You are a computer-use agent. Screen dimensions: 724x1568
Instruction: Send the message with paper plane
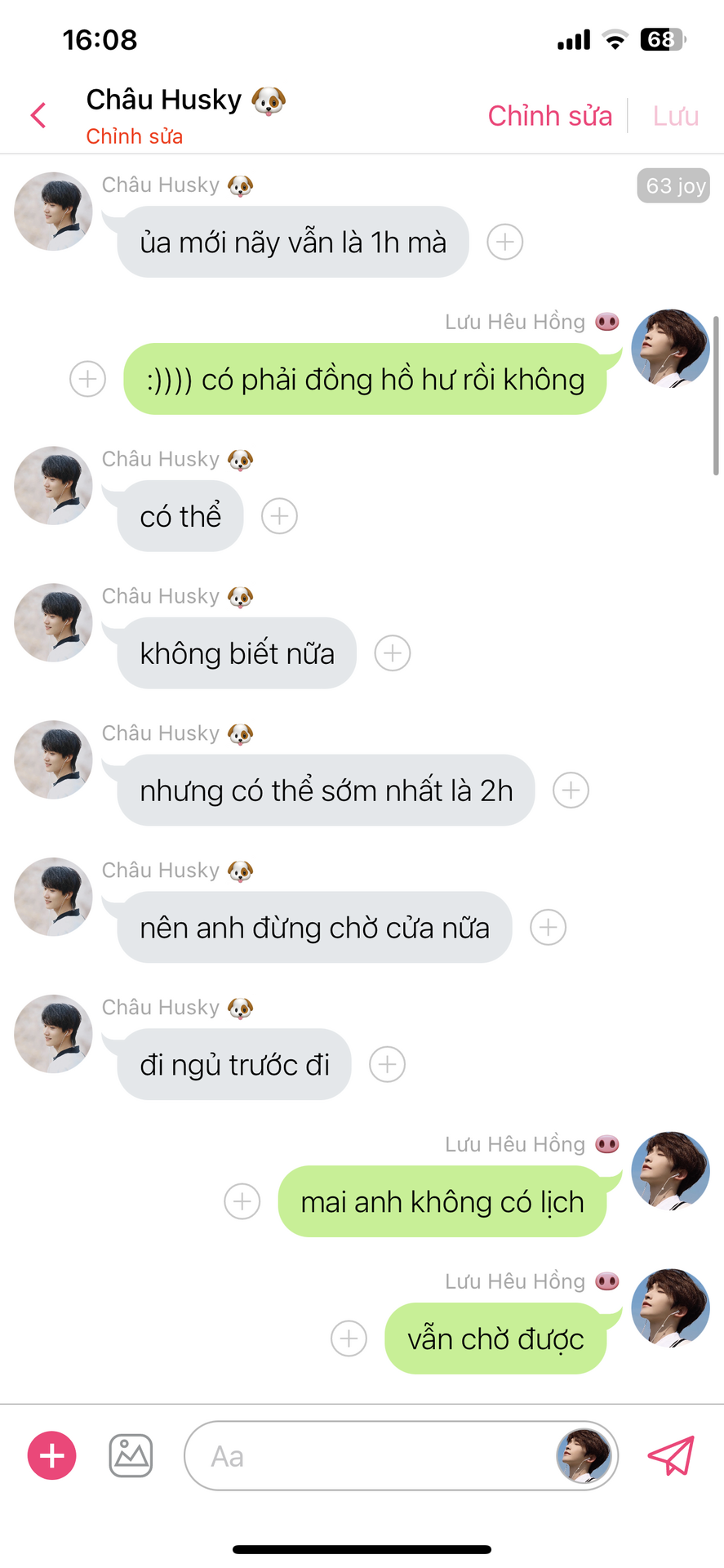(670, 1455)
